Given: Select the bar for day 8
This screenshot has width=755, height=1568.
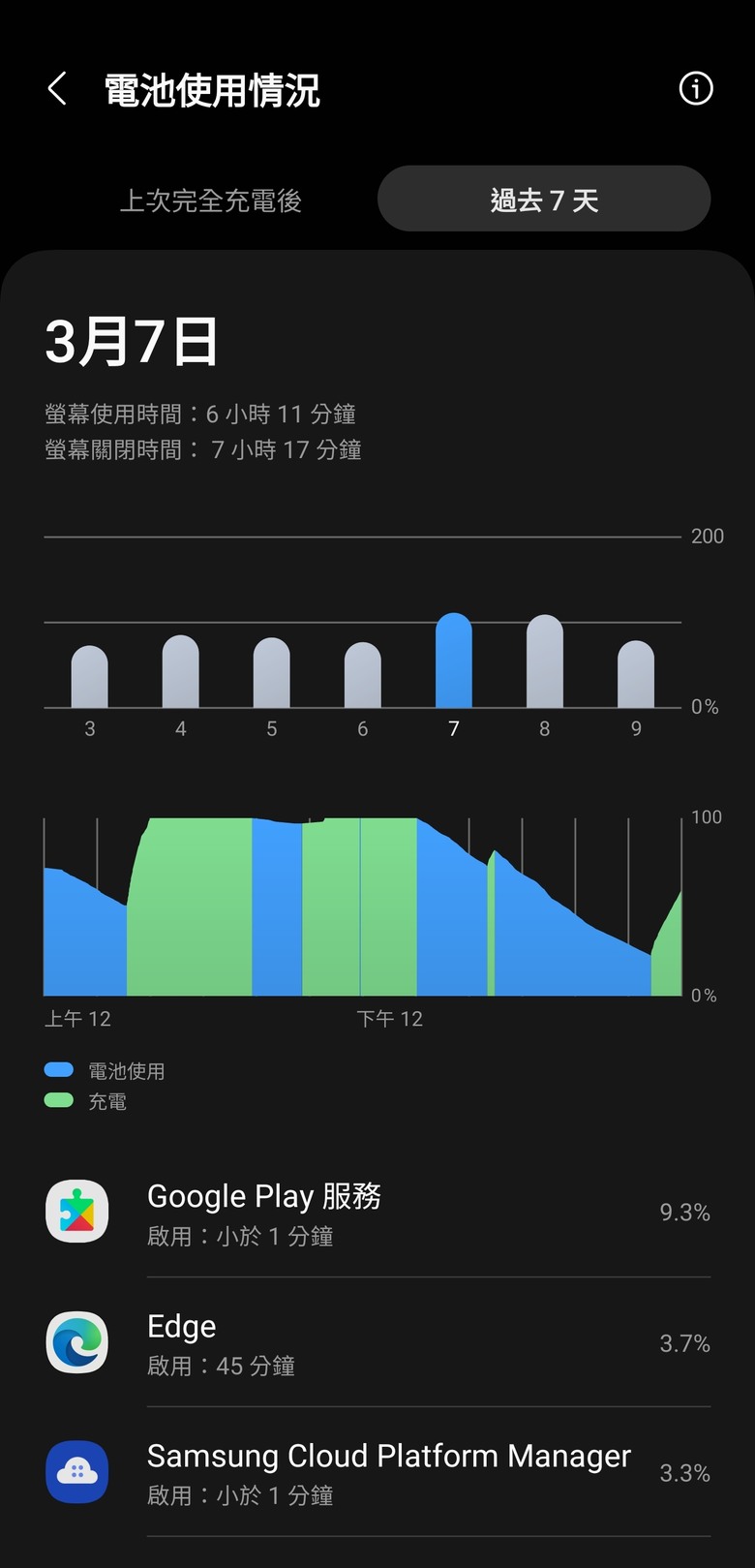Looking at the screenshot, I should tap(545, 661).
